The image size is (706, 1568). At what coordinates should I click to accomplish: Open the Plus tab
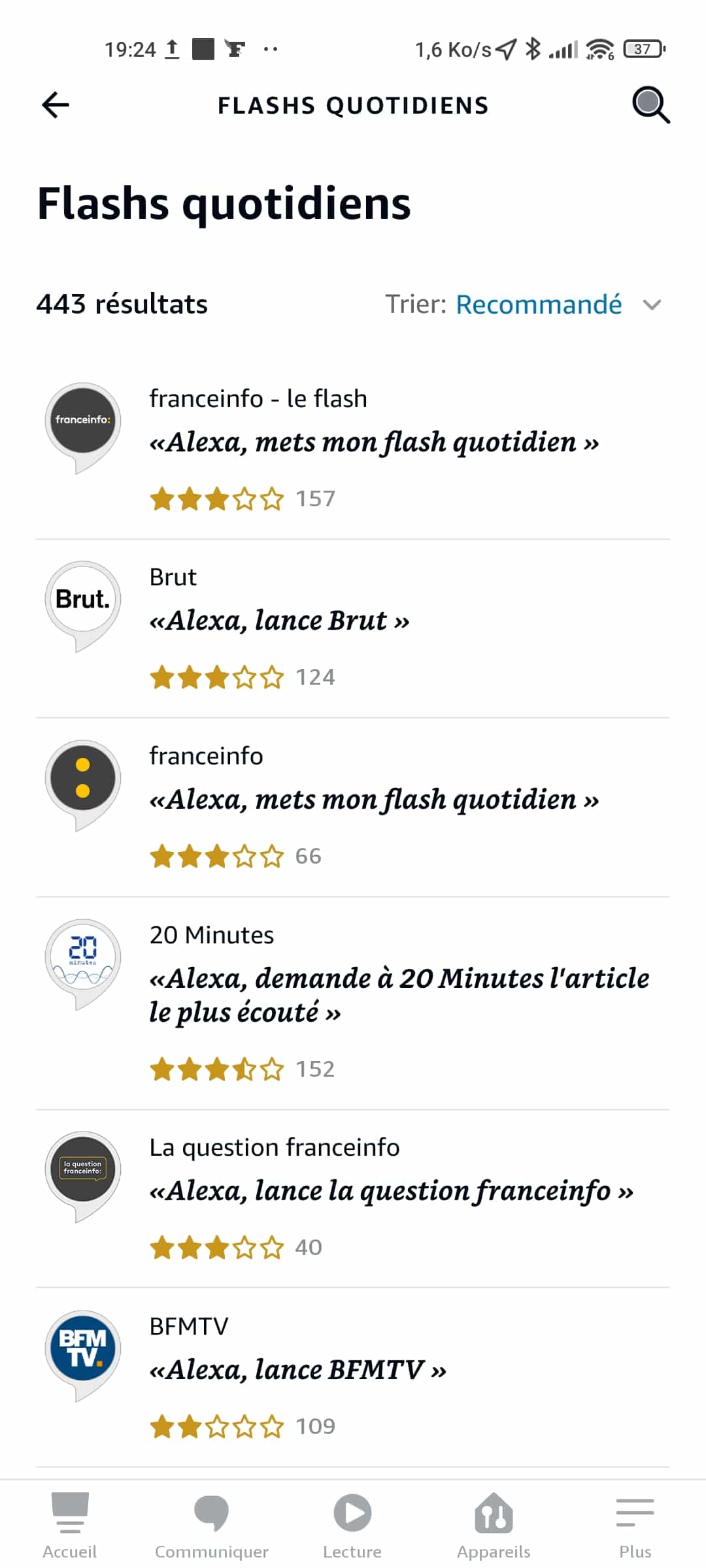(635, 1526)
